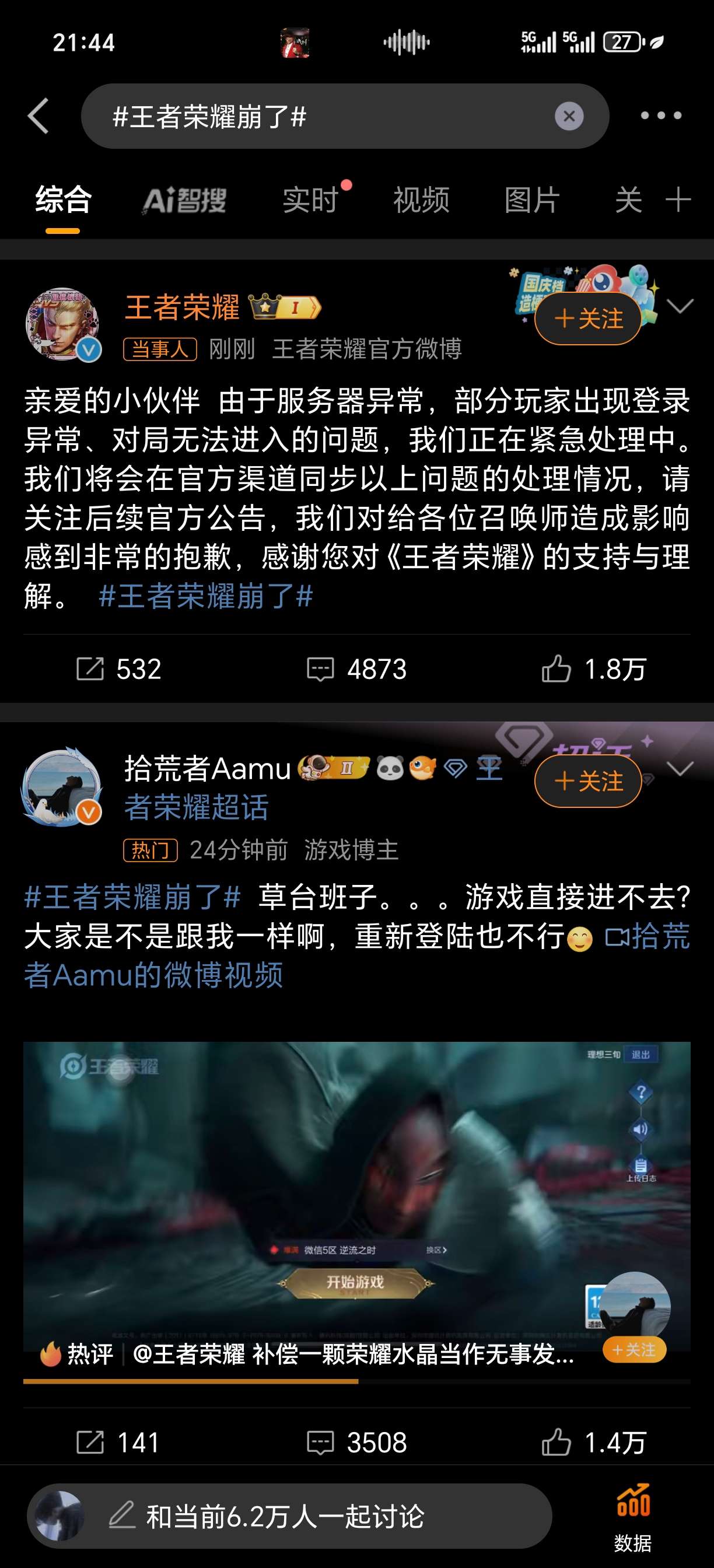Open 王者荣耀's profile avatar
The height and width of the screenshot is (1568, 714).
(x=62, y=324)
